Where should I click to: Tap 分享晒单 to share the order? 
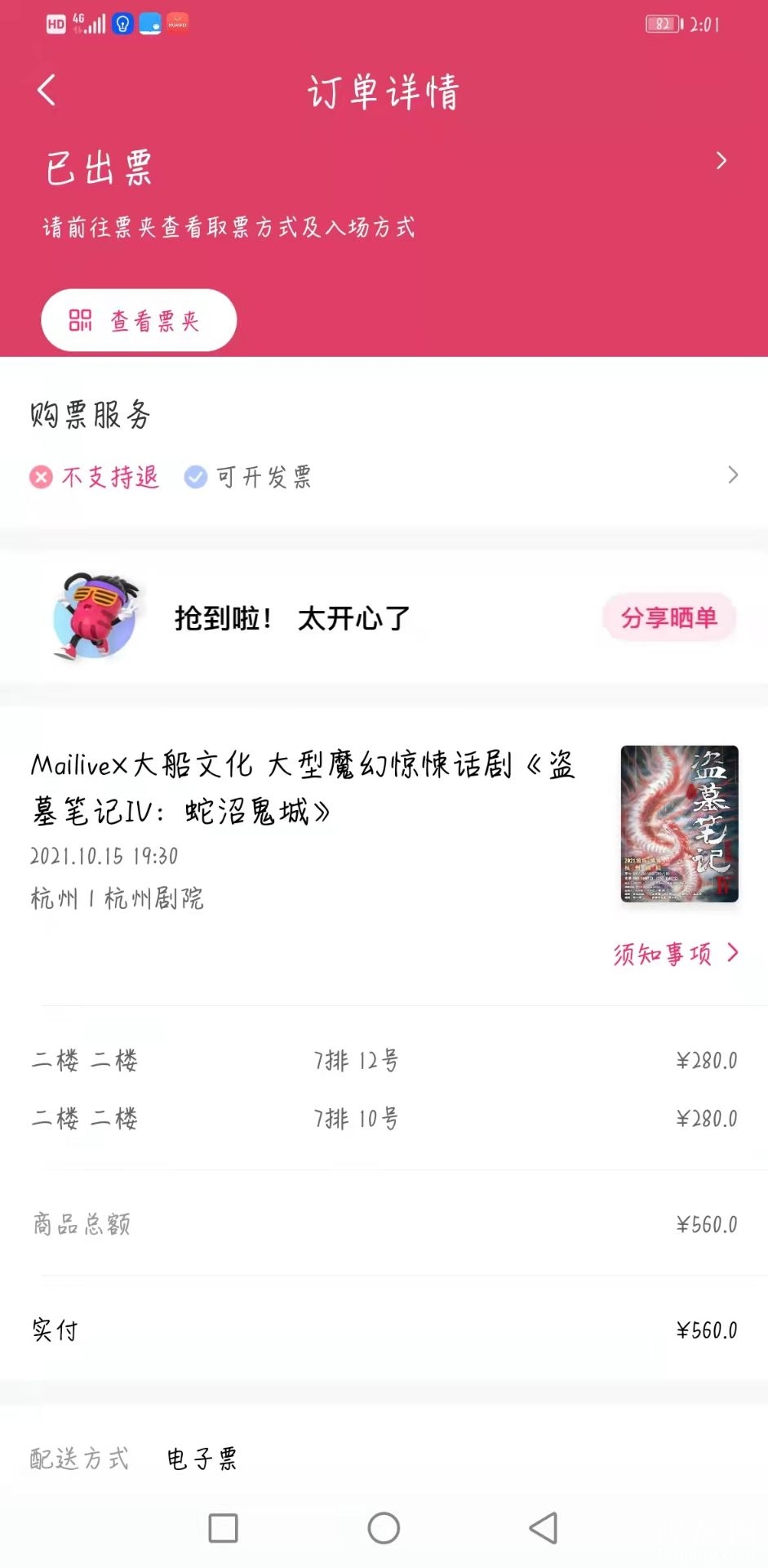pyautogui.click(x=668, y=617)
